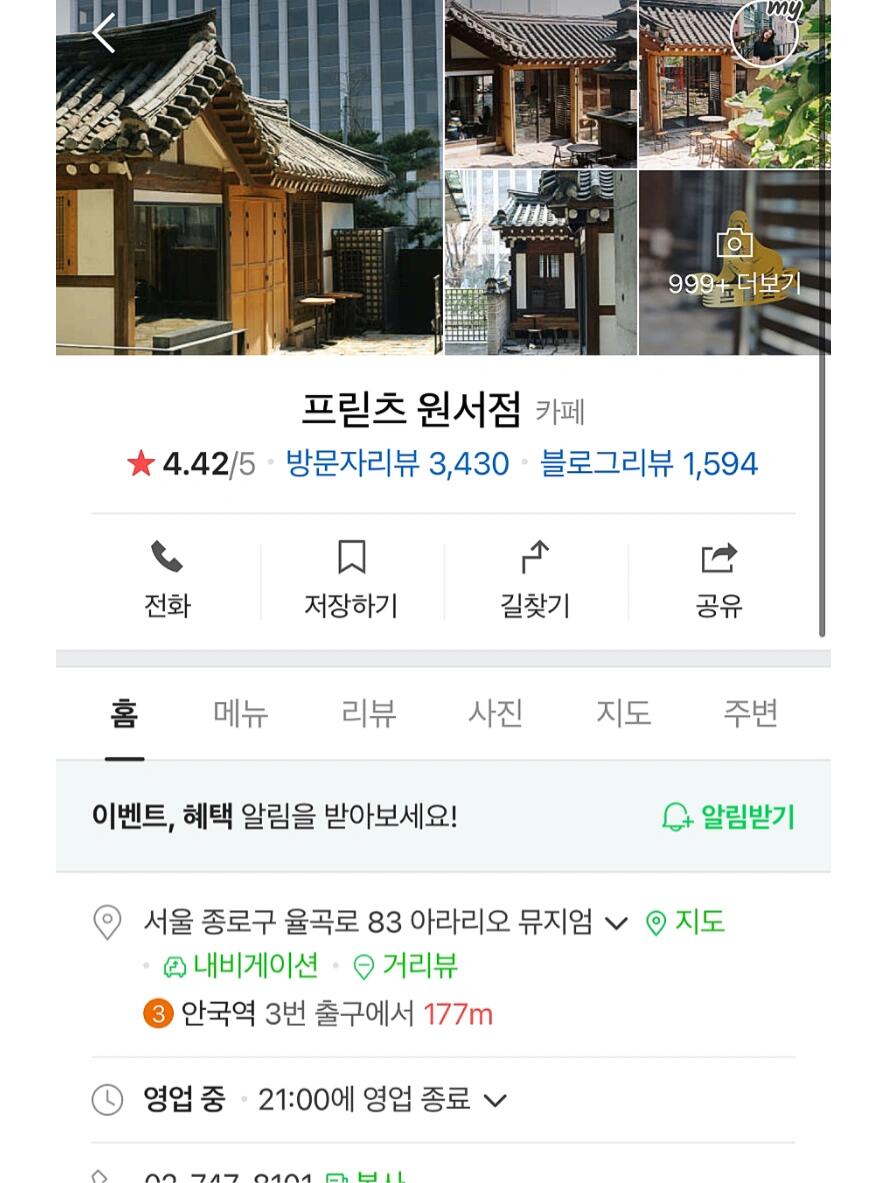Switch to the 사진 tab
The image size is (887, 1183).
pyautogui.click(x=496, y=714)
